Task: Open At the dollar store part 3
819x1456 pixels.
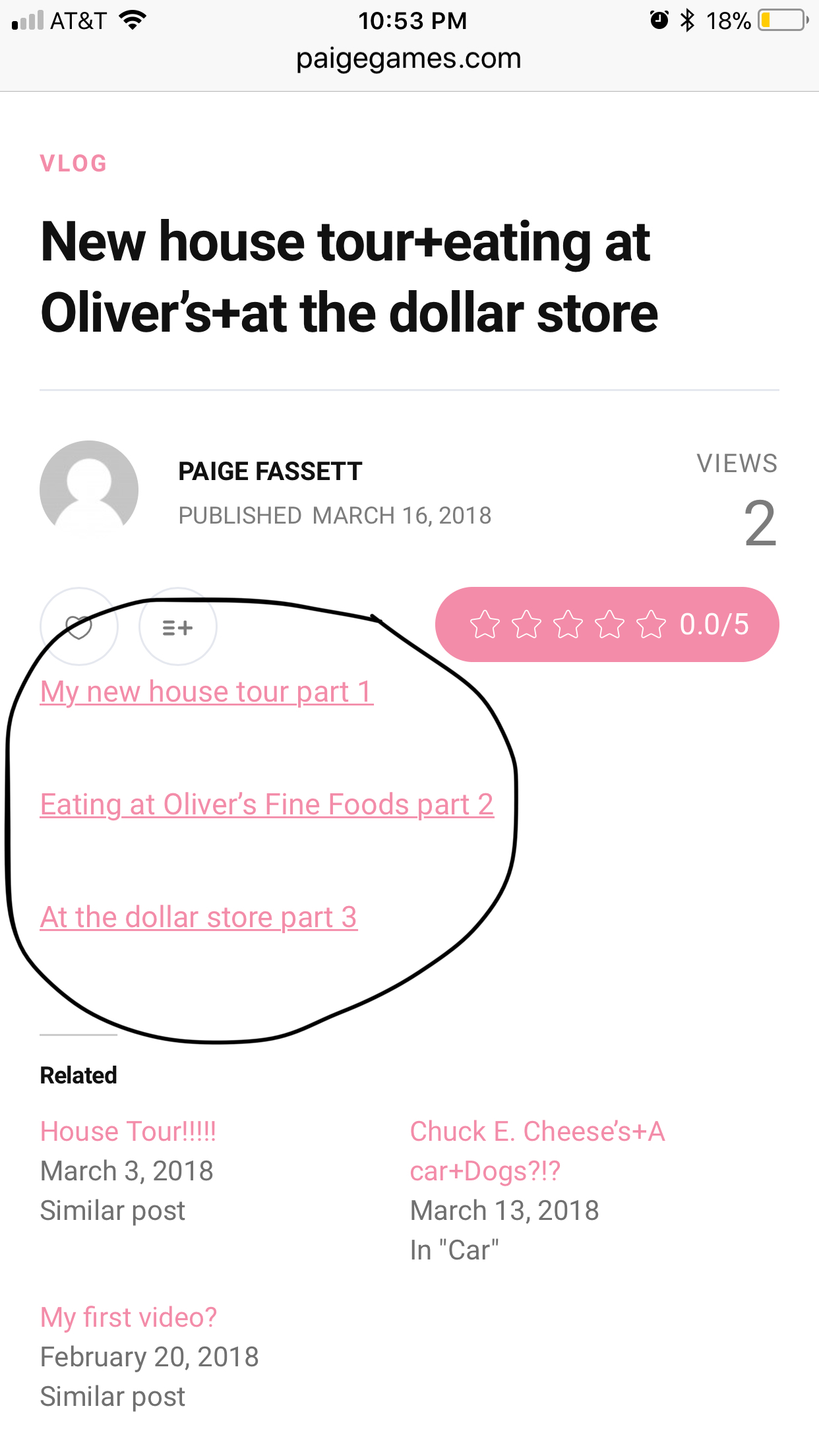Action: click(x=198, y=917)
